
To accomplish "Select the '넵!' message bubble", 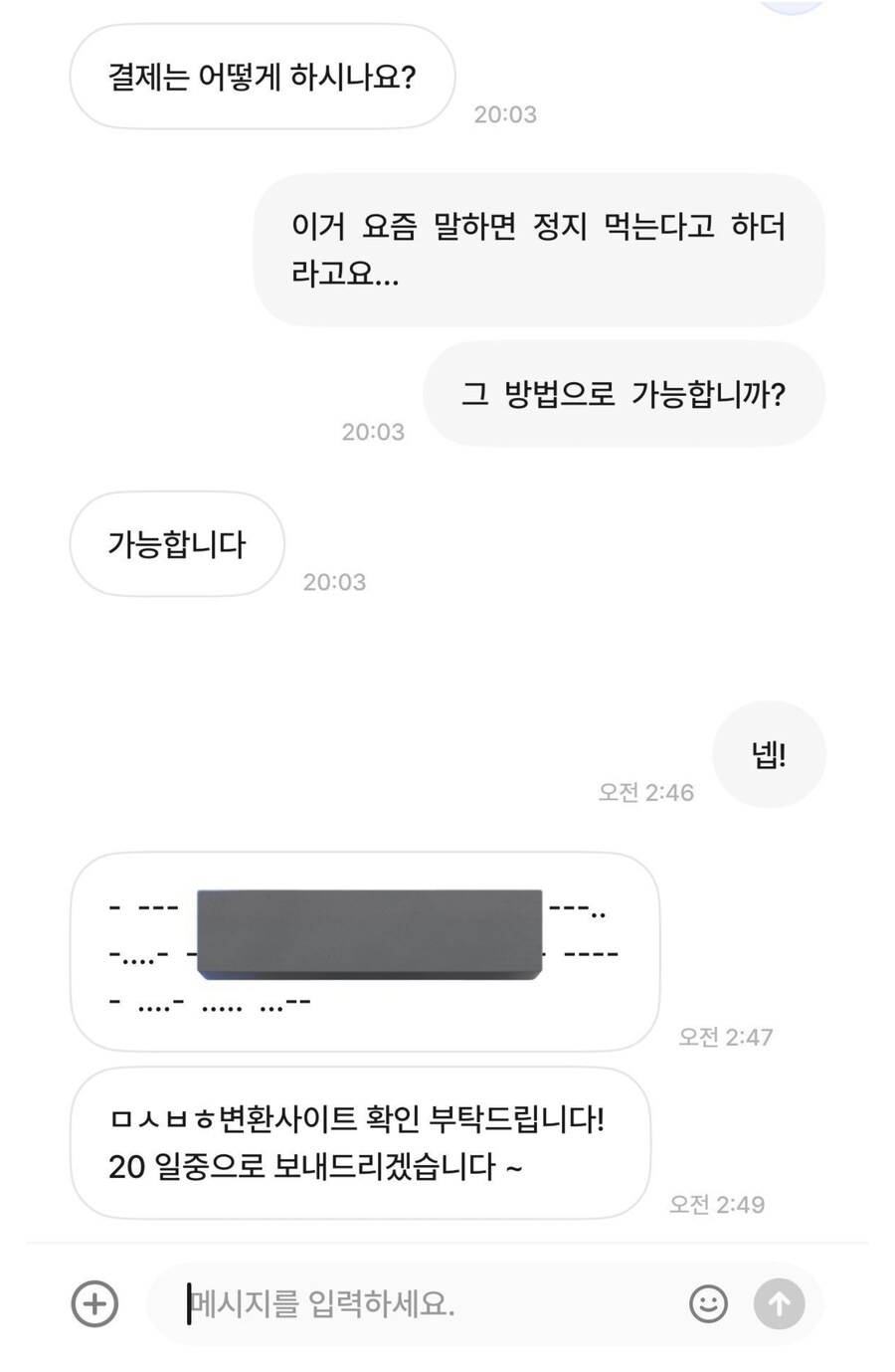I will tap(769, 754).
